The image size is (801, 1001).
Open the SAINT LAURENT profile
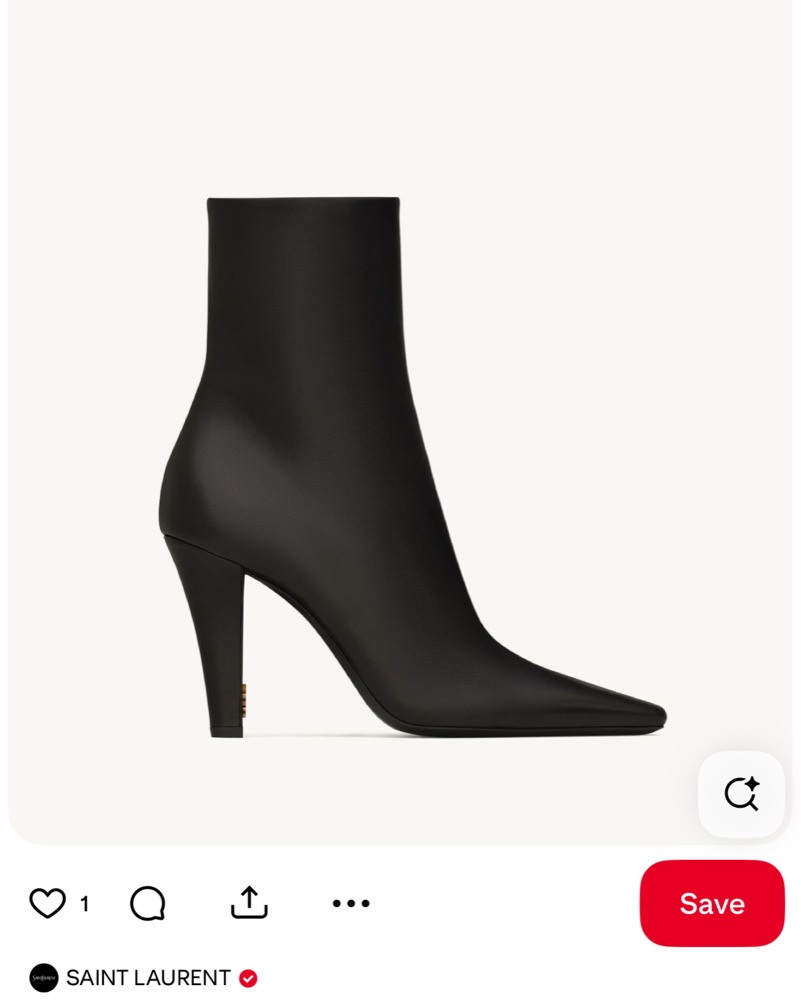tap(148, 978)
